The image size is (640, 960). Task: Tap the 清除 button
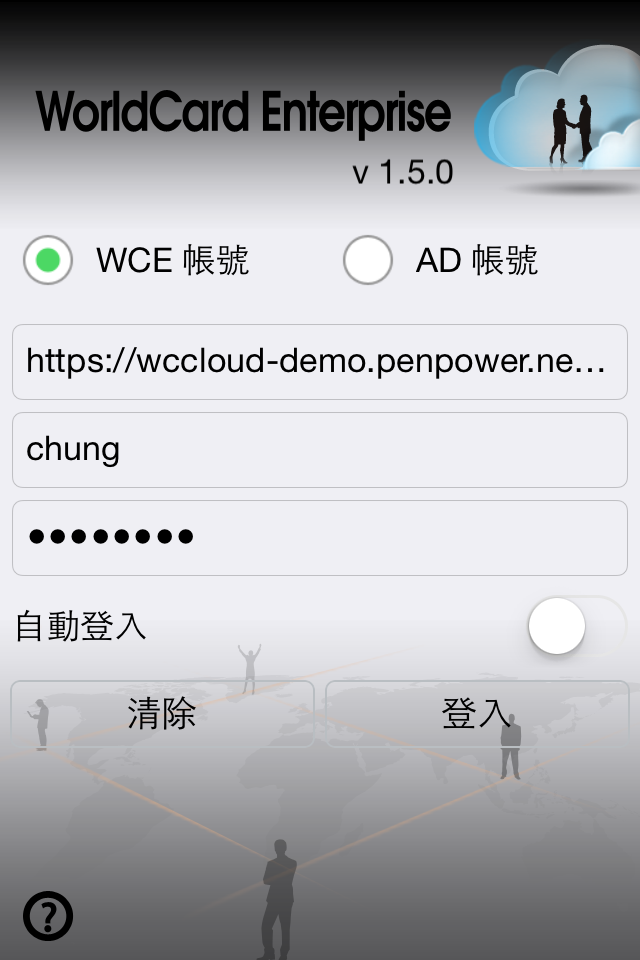162,714
